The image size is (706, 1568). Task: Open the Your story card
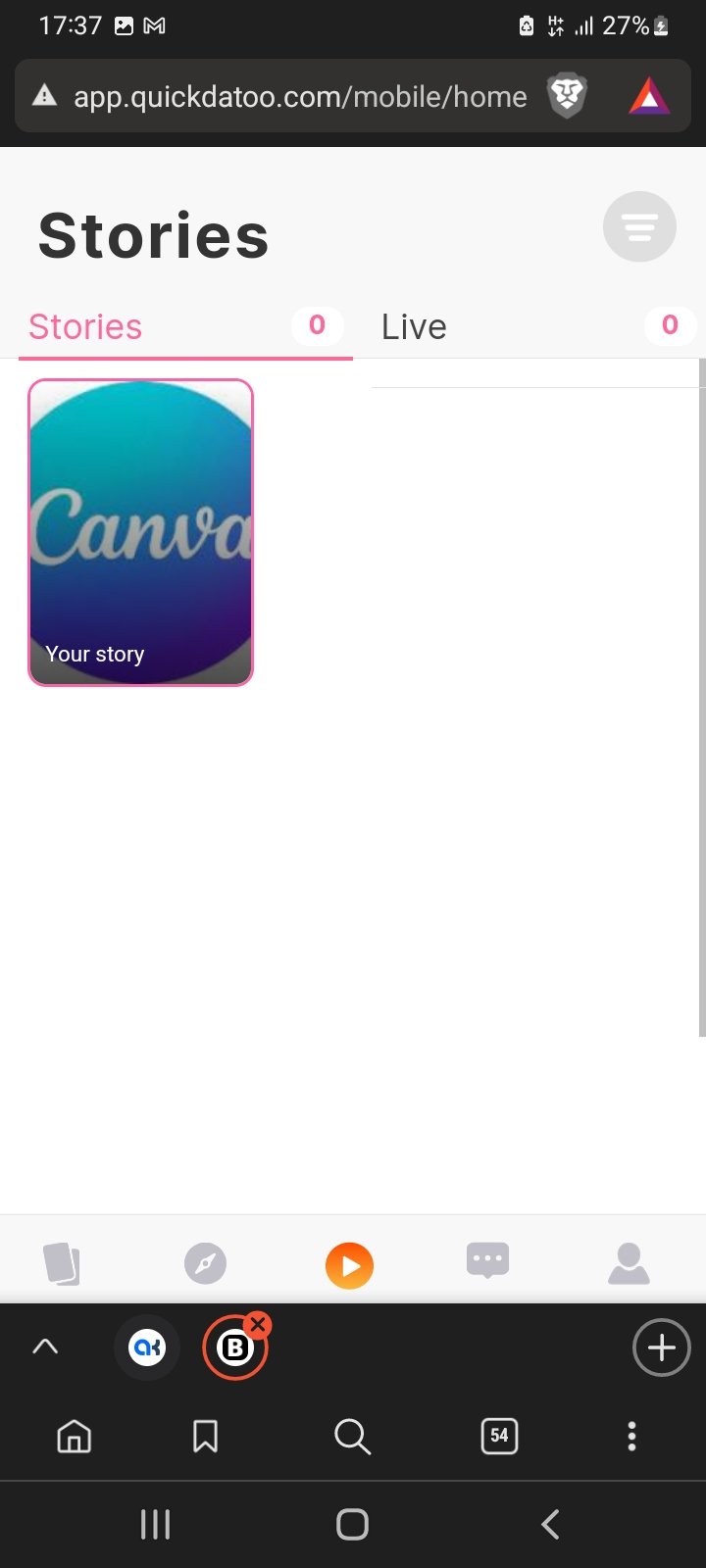[x=141, y=532]
